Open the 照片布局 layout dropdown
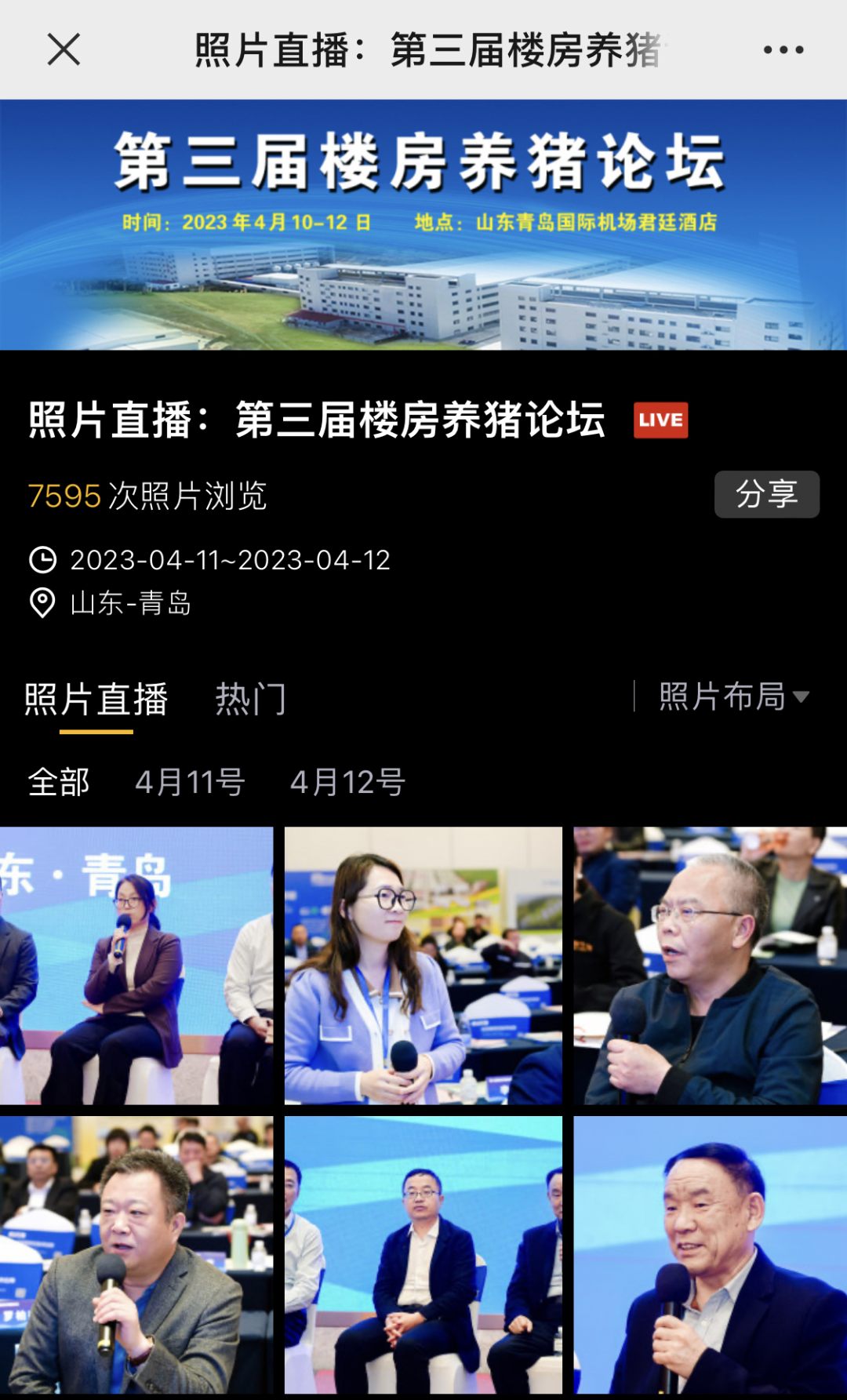The width and height of the screenshot is (847, 1400). [x=722, y=696]
